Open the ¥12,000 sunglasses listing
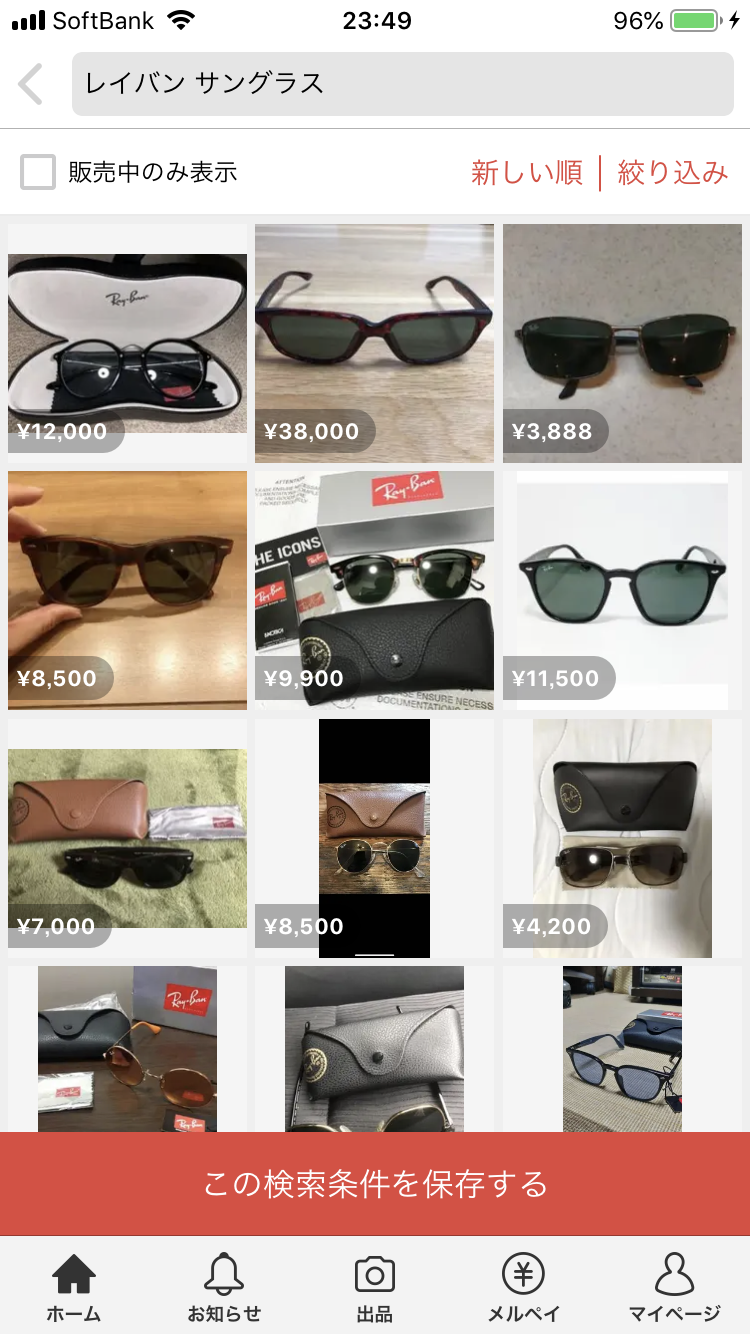The image size is (750, 1334). [127, 342]
